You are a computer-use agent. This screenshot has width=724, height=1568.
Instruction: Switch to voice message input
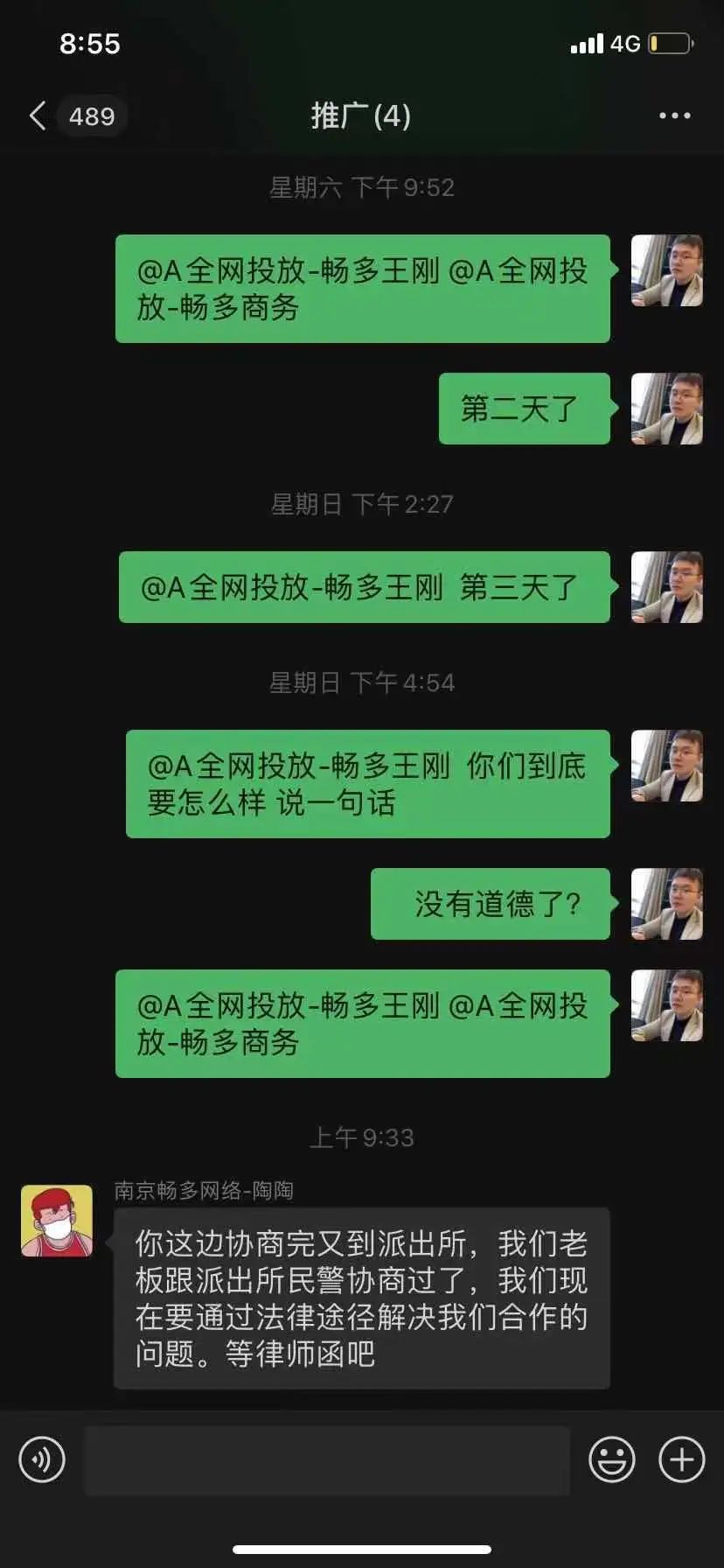click(42, 1459)
